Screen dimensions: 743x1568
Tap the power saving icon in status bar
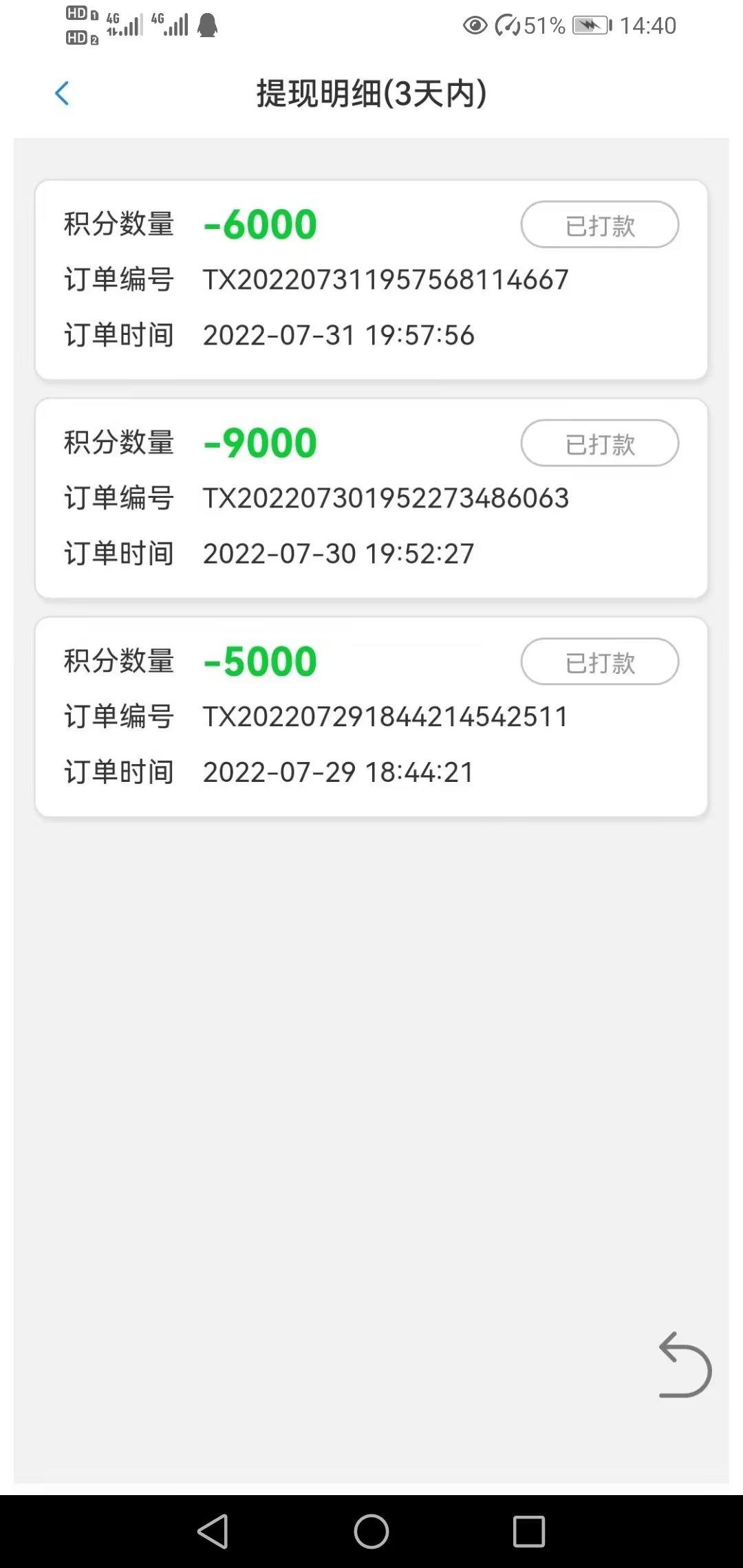pyautogui.click(x=507, y=25)
